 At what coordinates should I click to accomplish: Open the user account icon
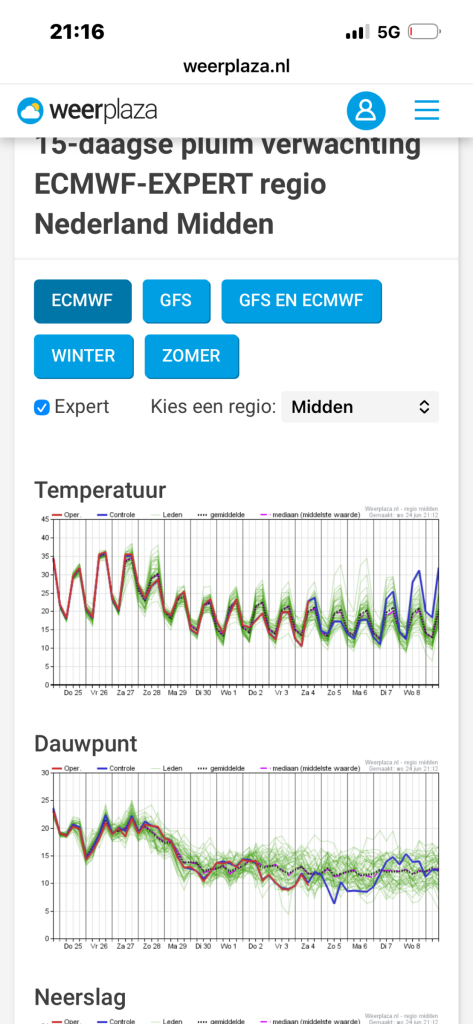(x=366, y=111)
